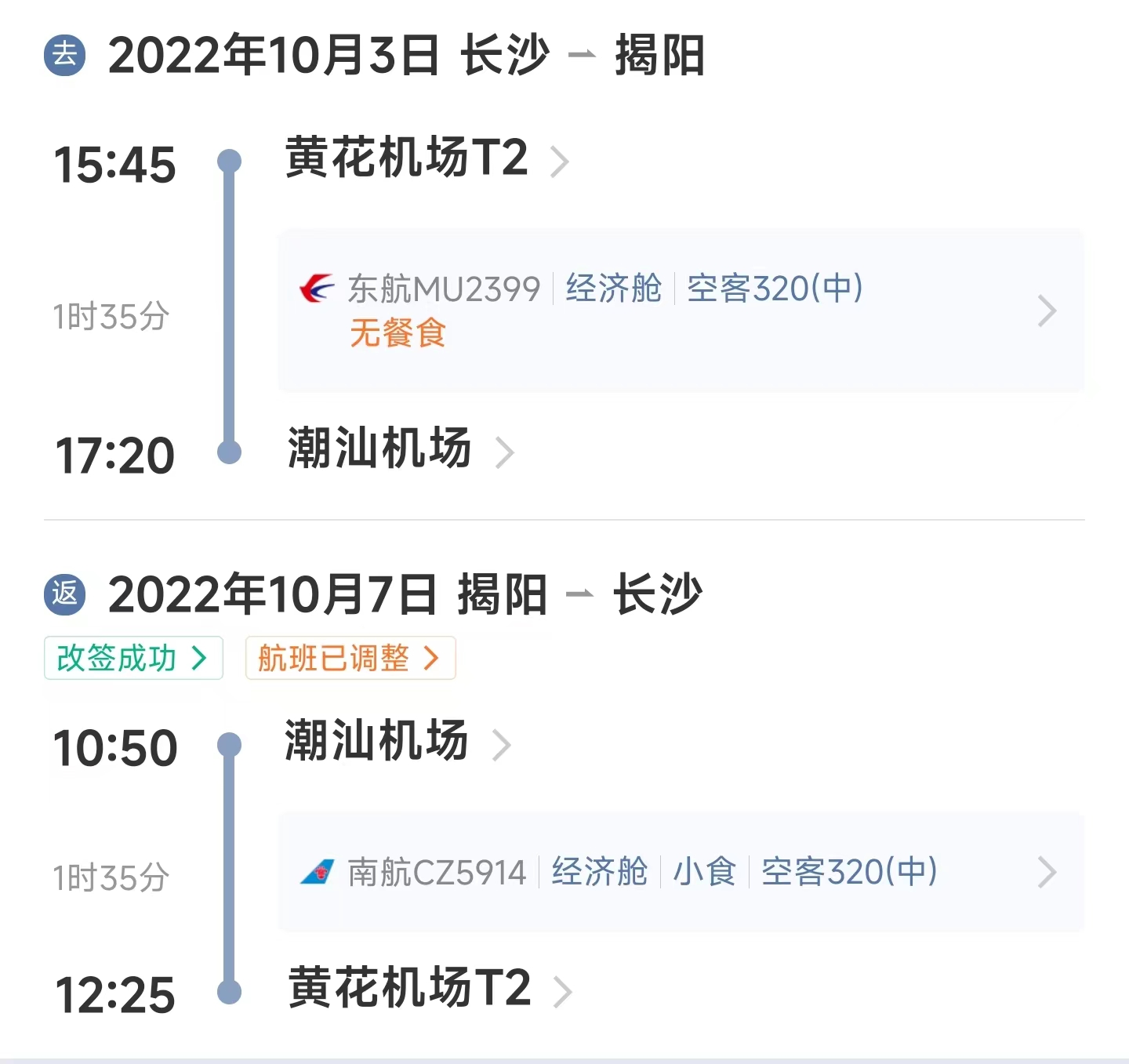Open the 东航MU2399 flight details card

point(681,310)
